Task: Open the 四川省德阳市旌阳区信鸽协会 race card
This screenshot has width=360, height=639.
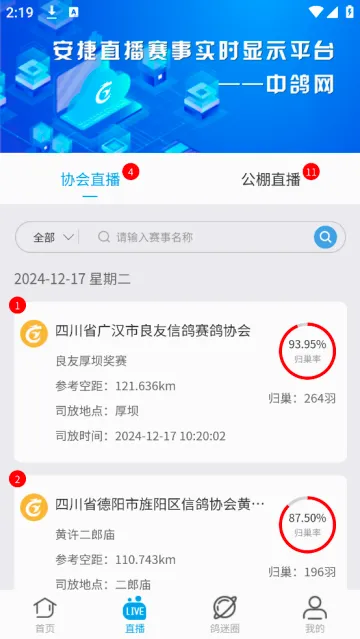Action: (x=180, y=532)
